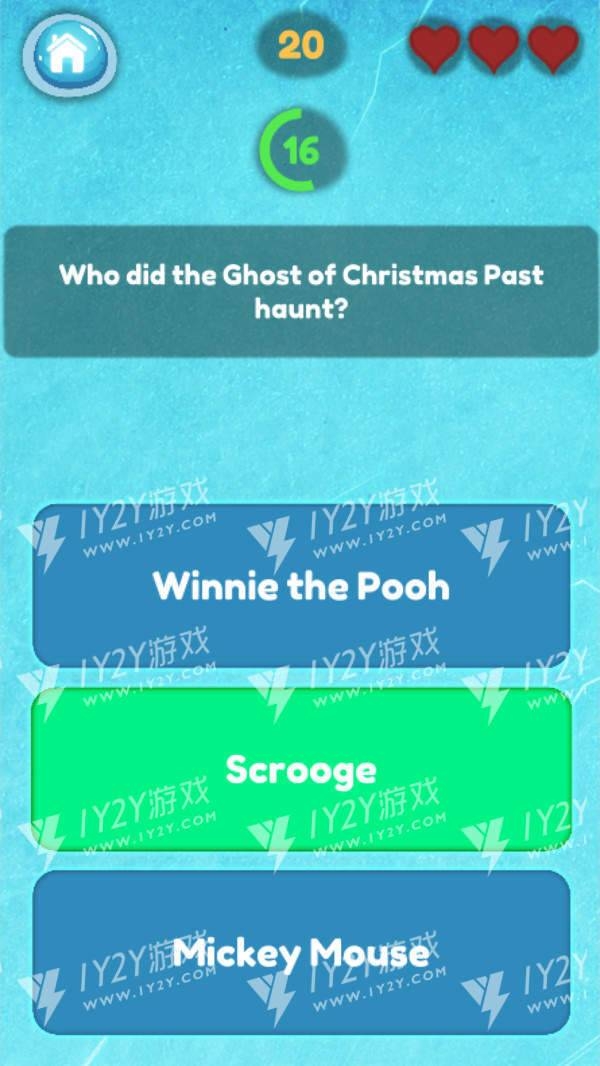Viewport: 600px width, 1066px height.
Task: Pick the Mickey Mouse answer
Action: pyautogui.click(x=301, y=952)
